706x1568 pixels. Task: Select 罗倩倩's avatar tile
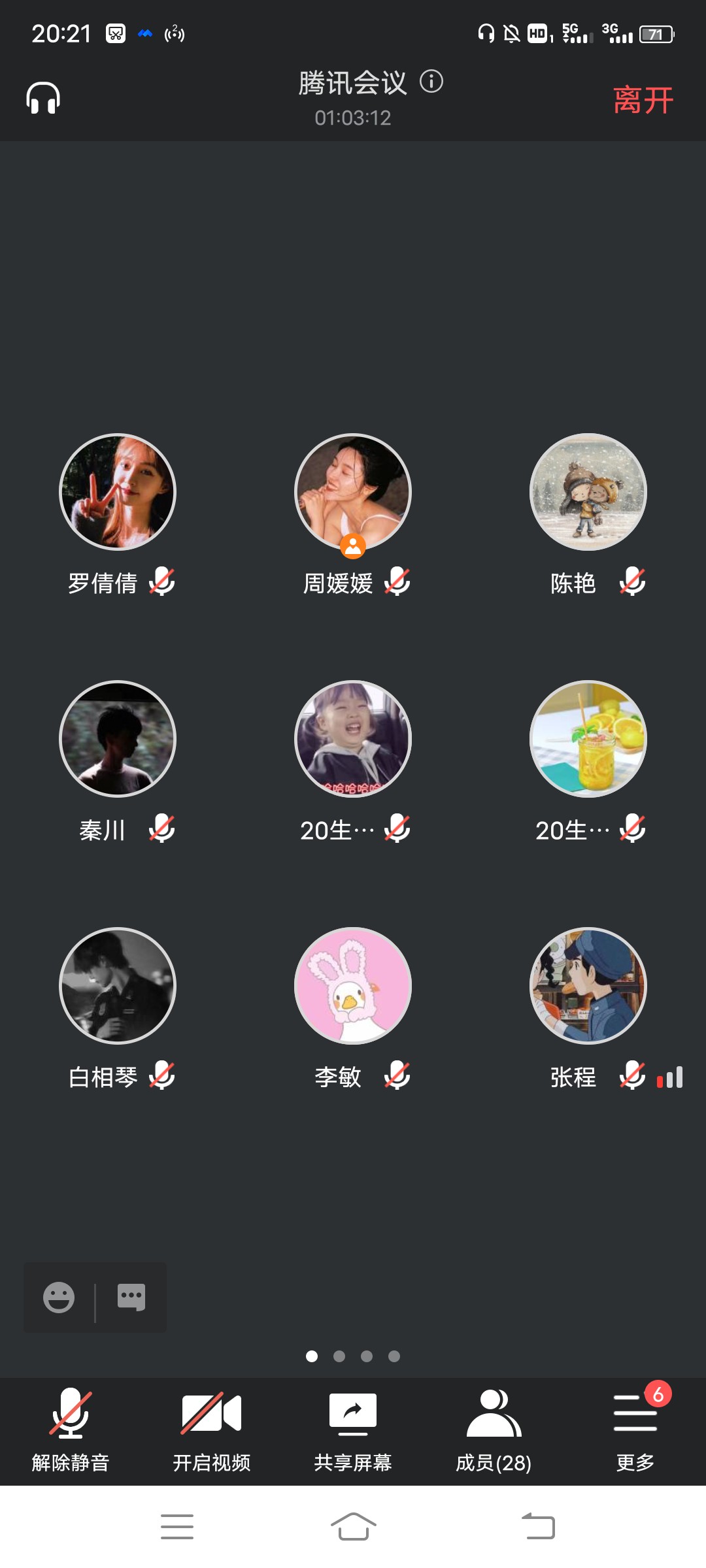[118, 492]
